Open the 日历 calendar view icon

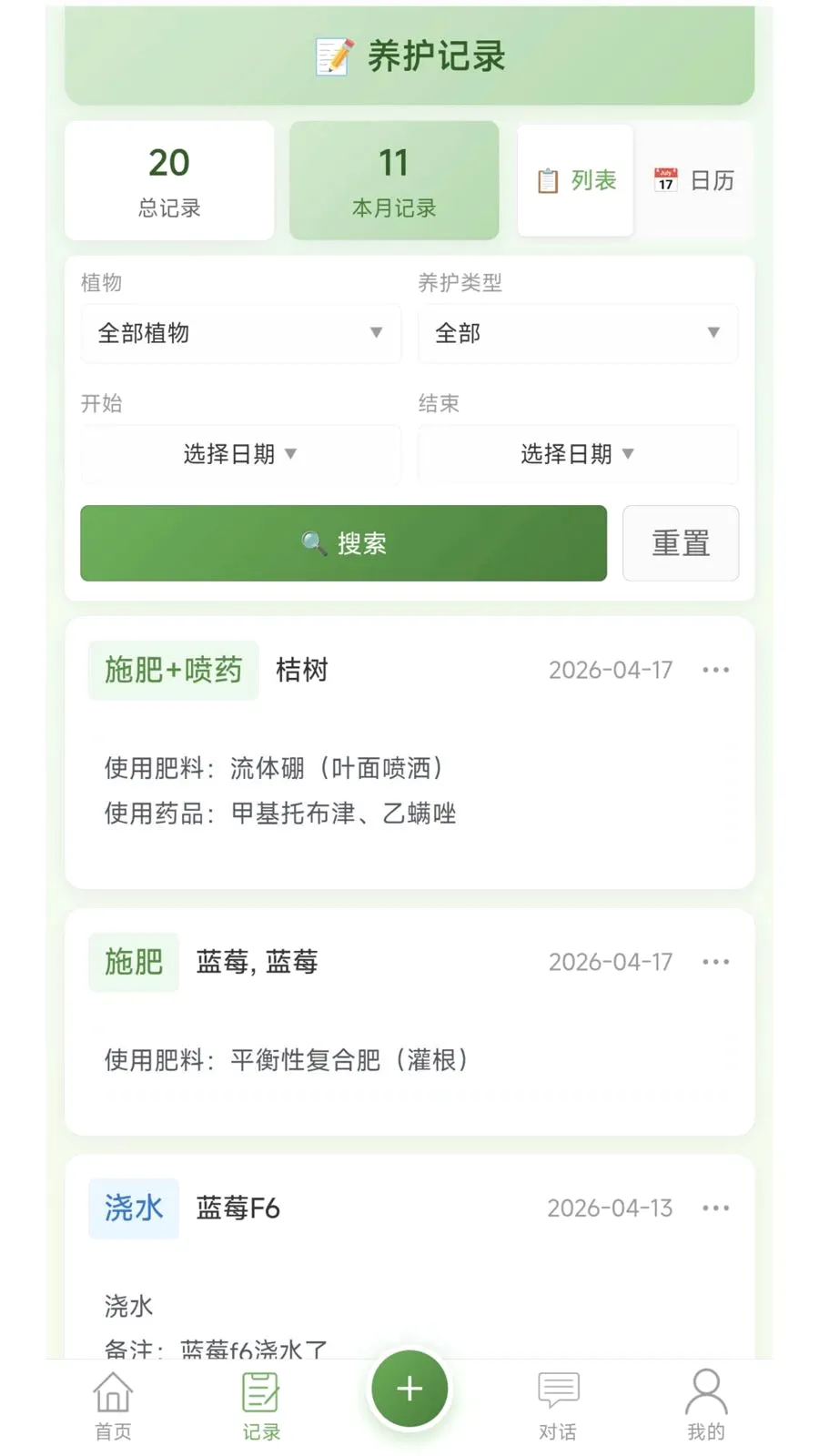(693, 179)
